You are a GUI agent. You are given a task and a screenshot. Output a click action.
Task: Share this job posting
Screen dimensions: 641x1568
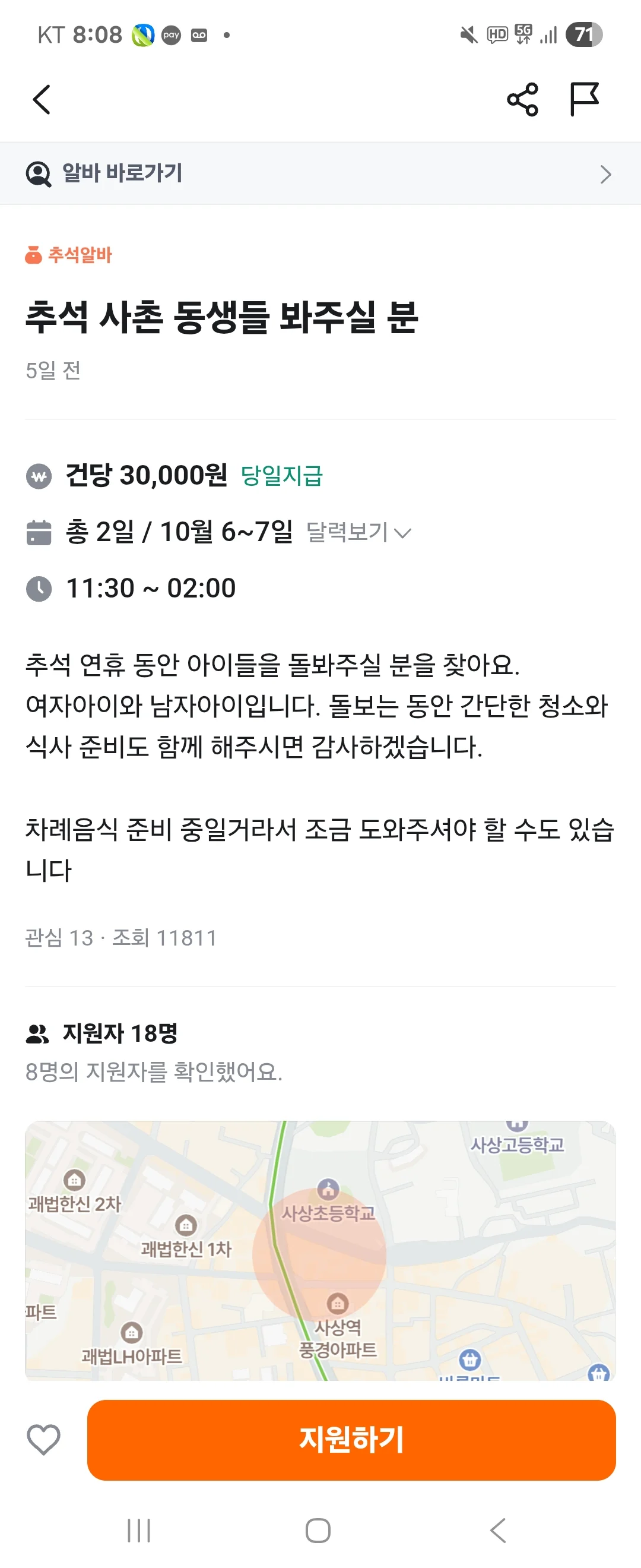[522, 100]
